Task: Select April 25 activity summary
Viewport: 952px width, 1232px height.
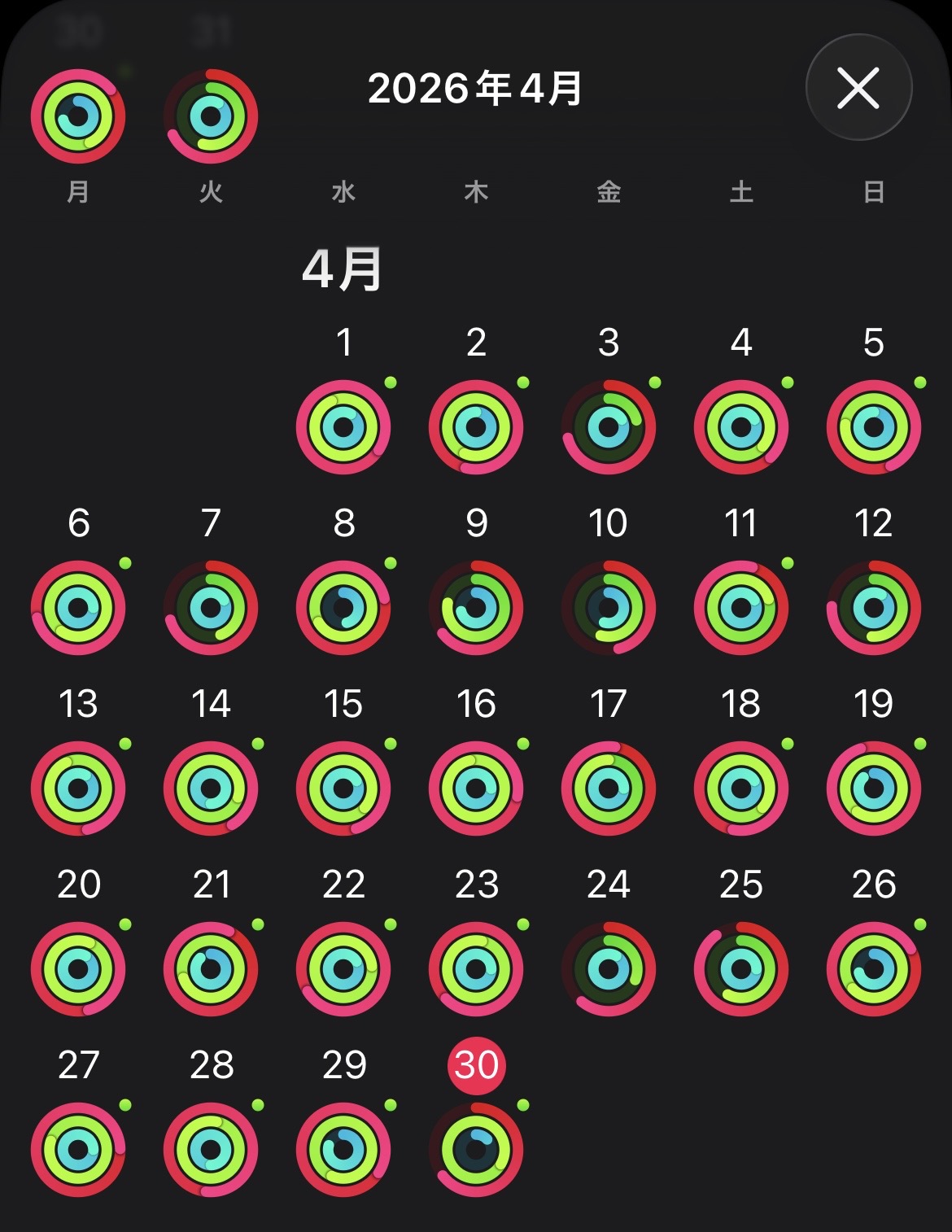Action: point(740,968)
